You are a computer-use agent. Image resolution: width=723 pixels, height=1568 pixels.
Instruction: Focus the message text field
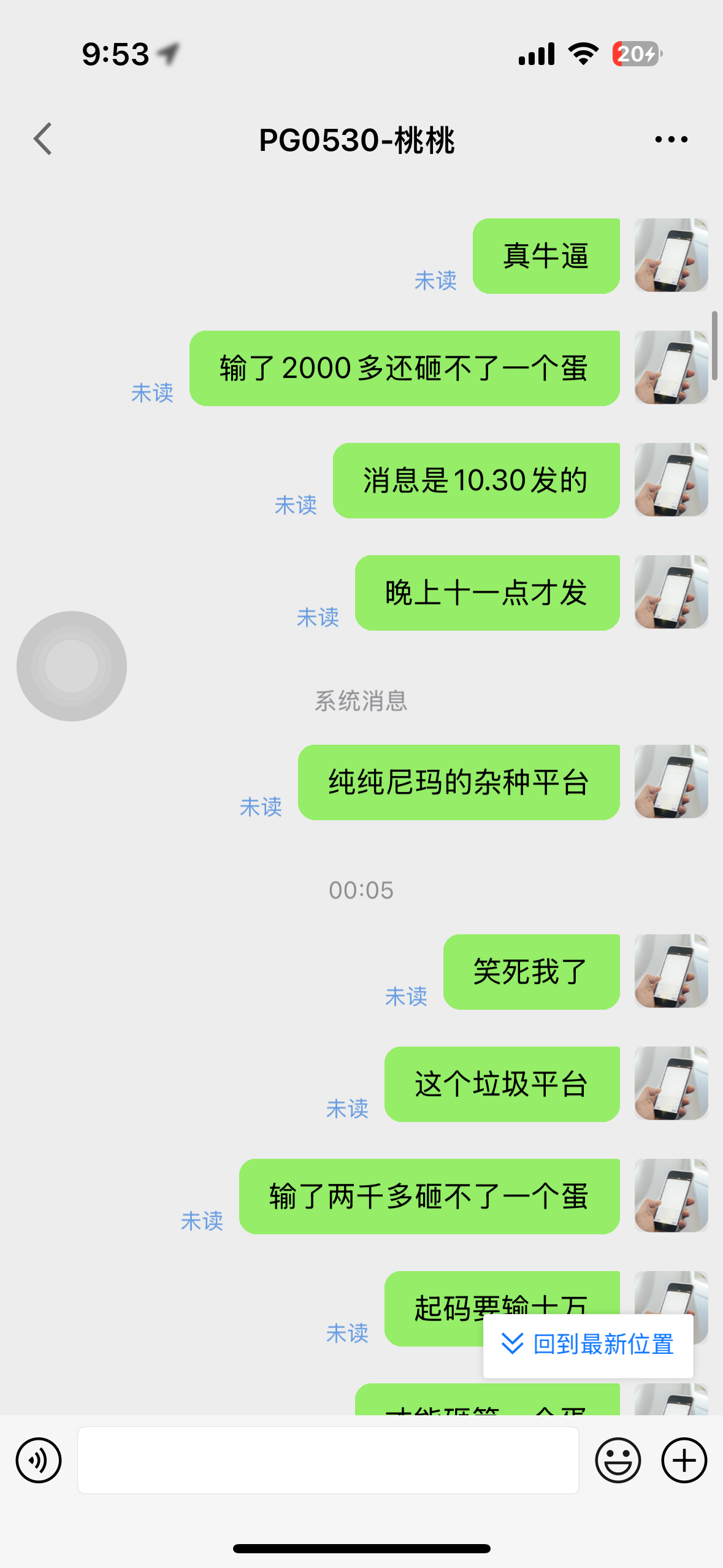[328, 1460]
